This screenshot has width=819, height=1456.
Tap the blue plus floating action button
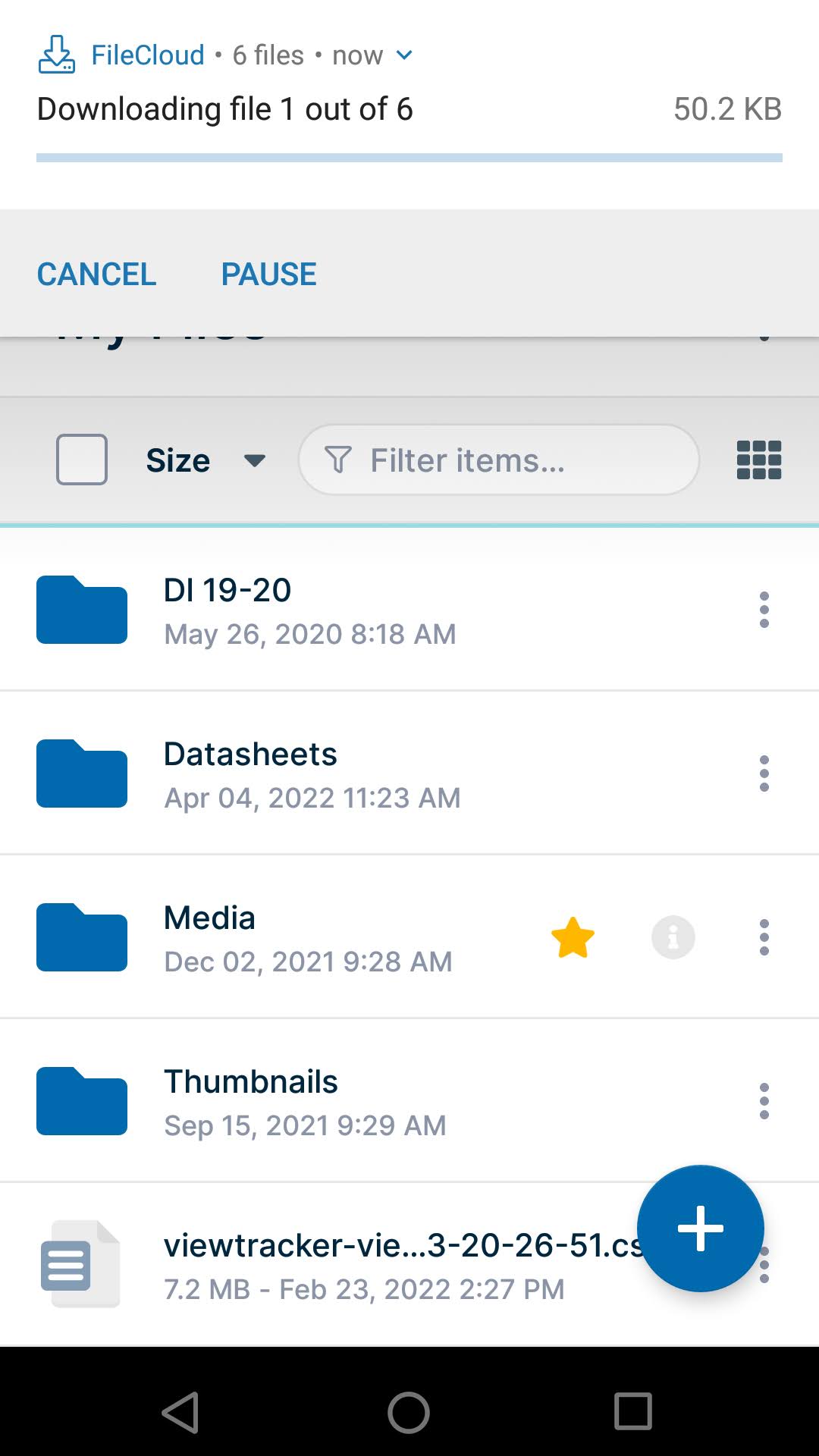pyautogui.click(x=700, y=1228)
